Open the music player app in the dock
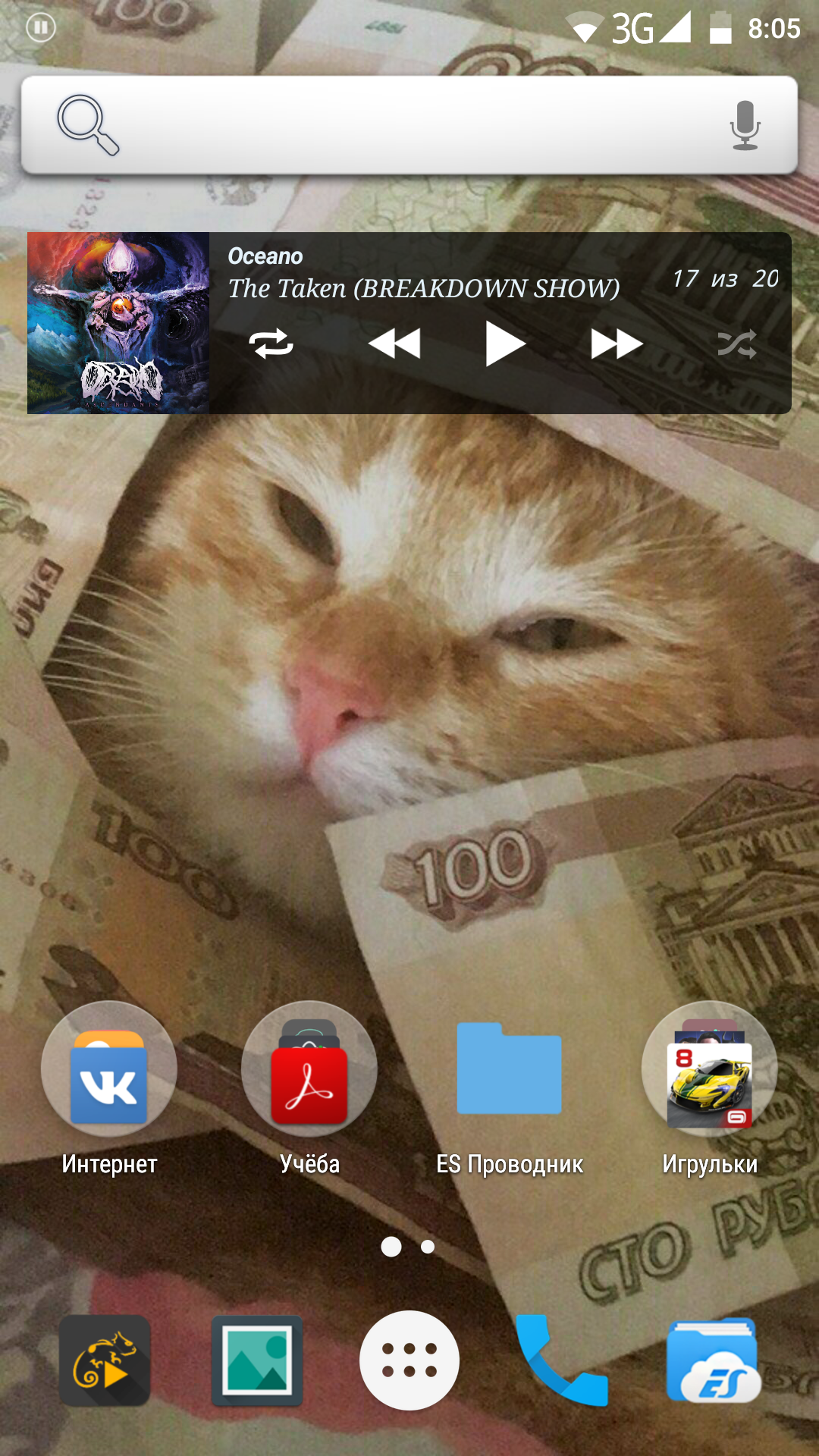Screen dimensions: 819x1456 (x=105, y=1360)
